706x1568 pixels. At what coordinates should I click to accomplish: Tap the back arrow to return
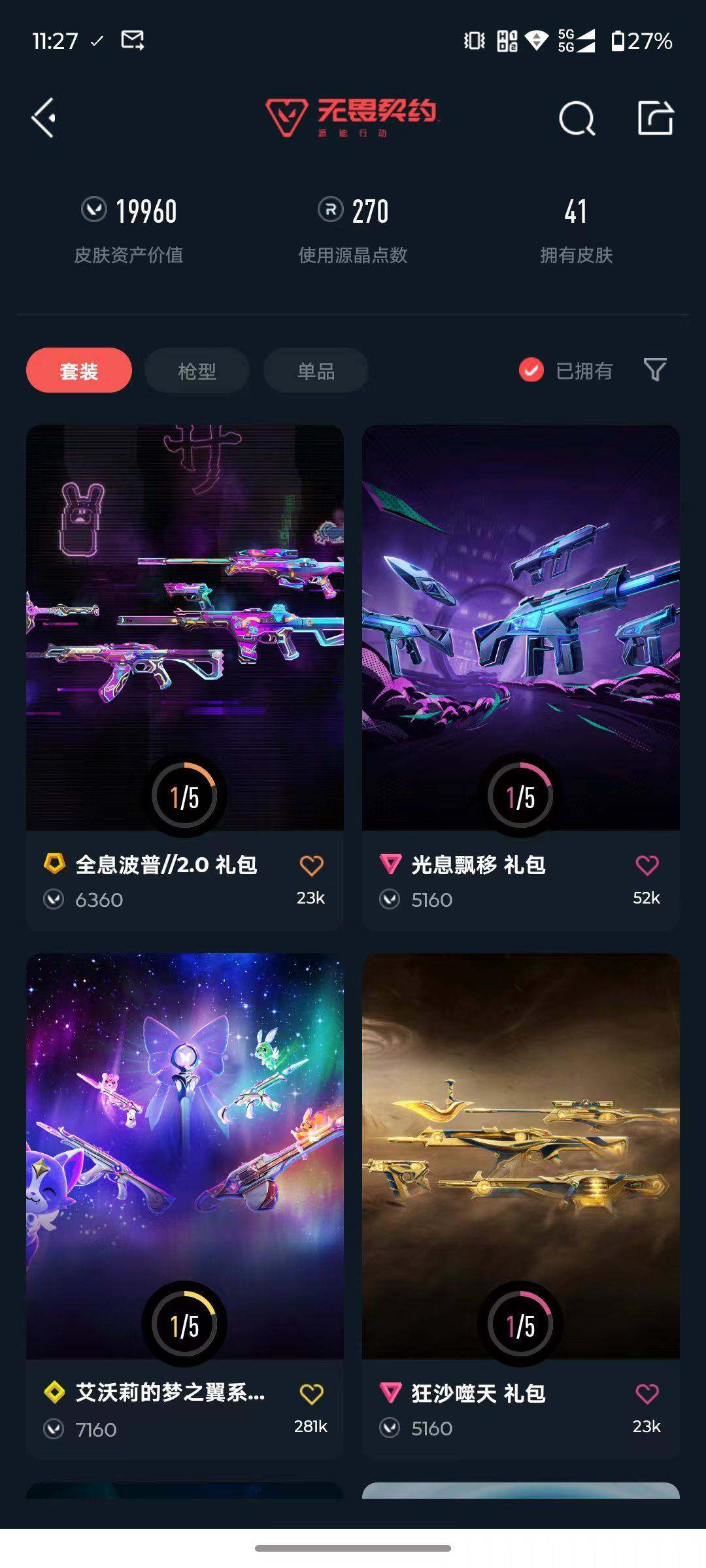pos(43,118)
